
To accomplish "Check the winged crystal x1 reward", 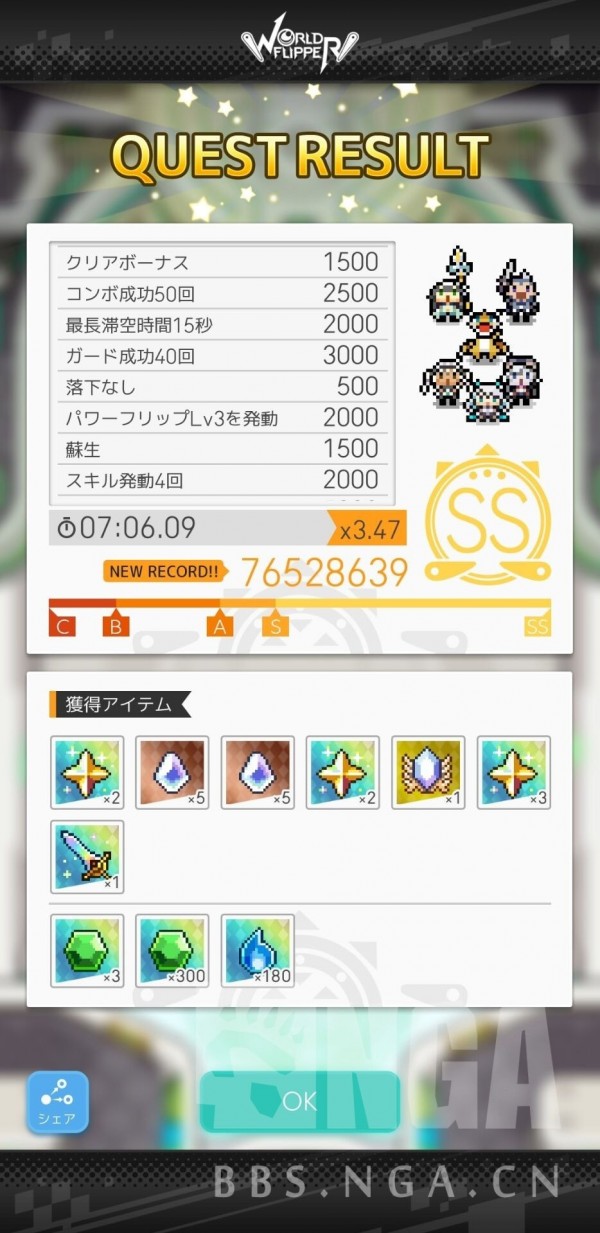I will pos(428,773).
